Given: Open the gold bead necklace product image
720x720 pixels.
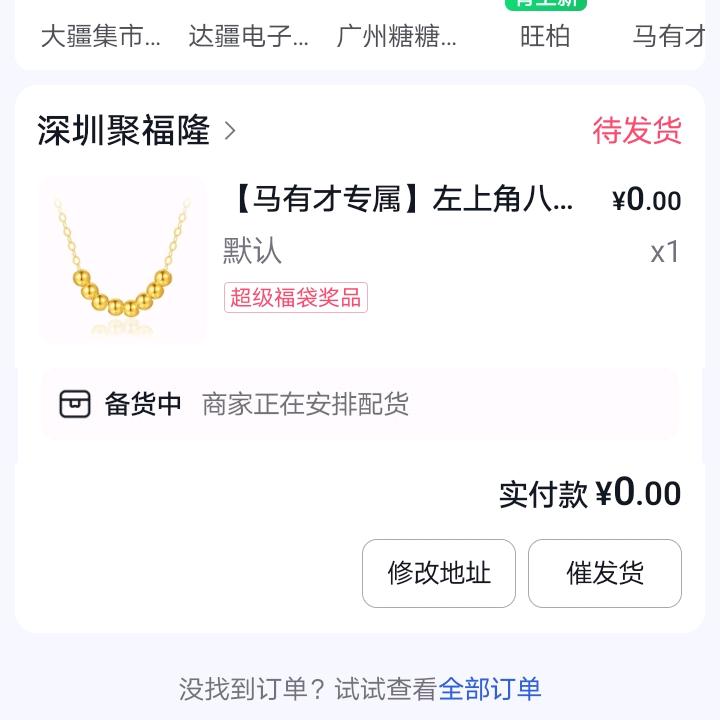Looking at the screenshot, I should [123, 260].
